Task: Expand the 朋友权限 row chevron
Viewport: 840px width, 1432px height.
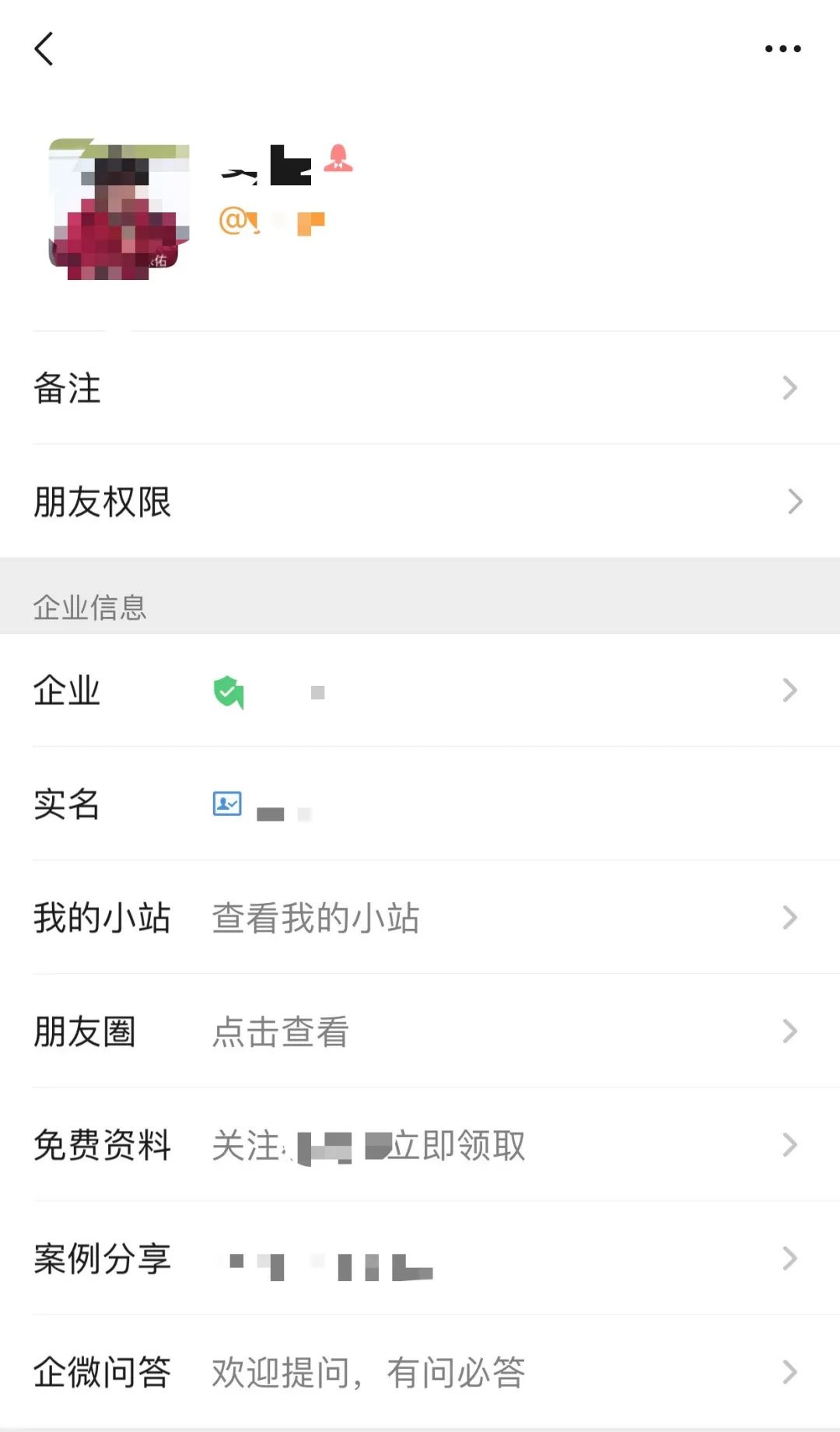Action: click(x=791, y=502)
